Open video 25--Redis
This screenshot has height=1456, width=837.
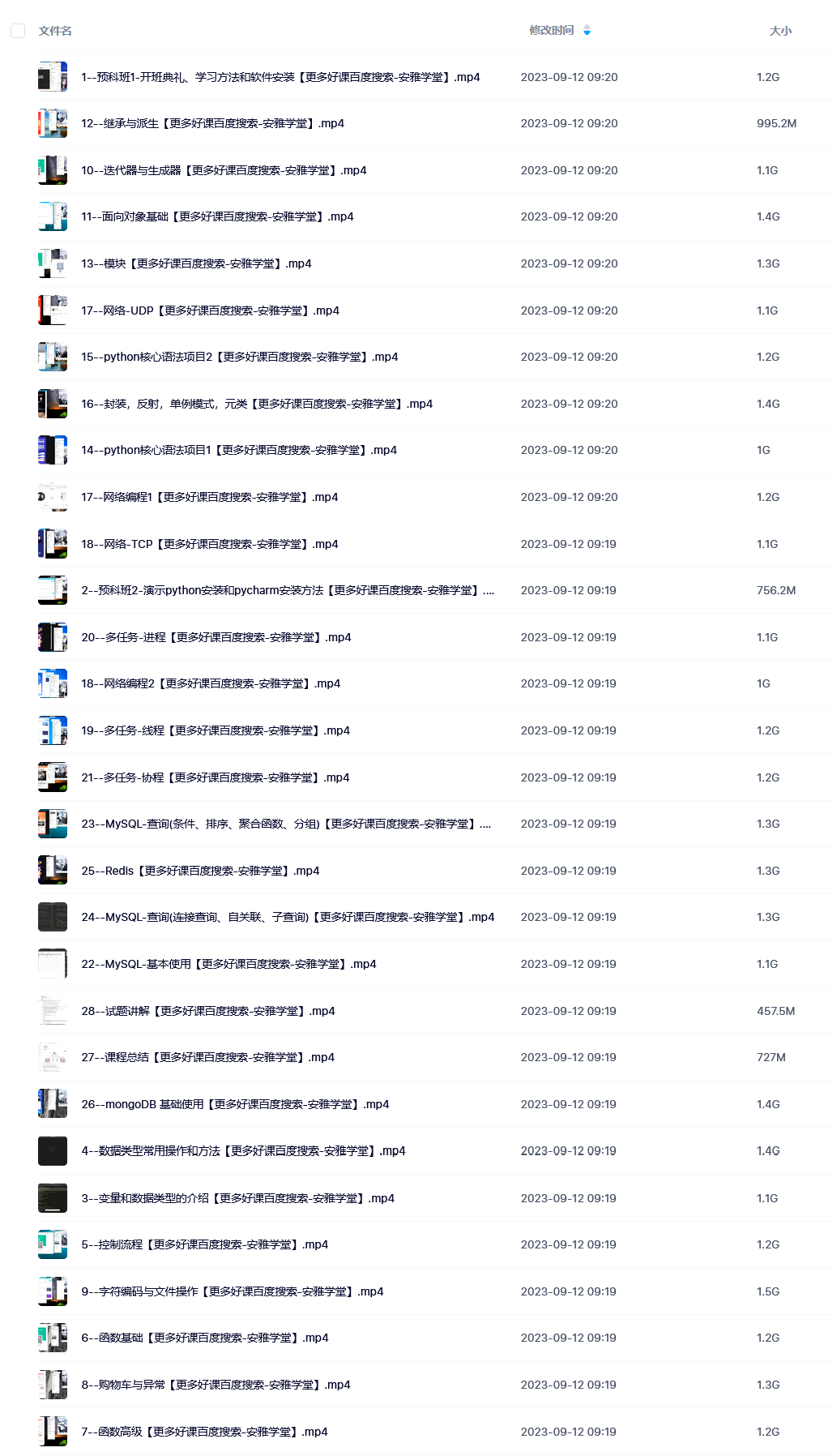coord(200,871)
